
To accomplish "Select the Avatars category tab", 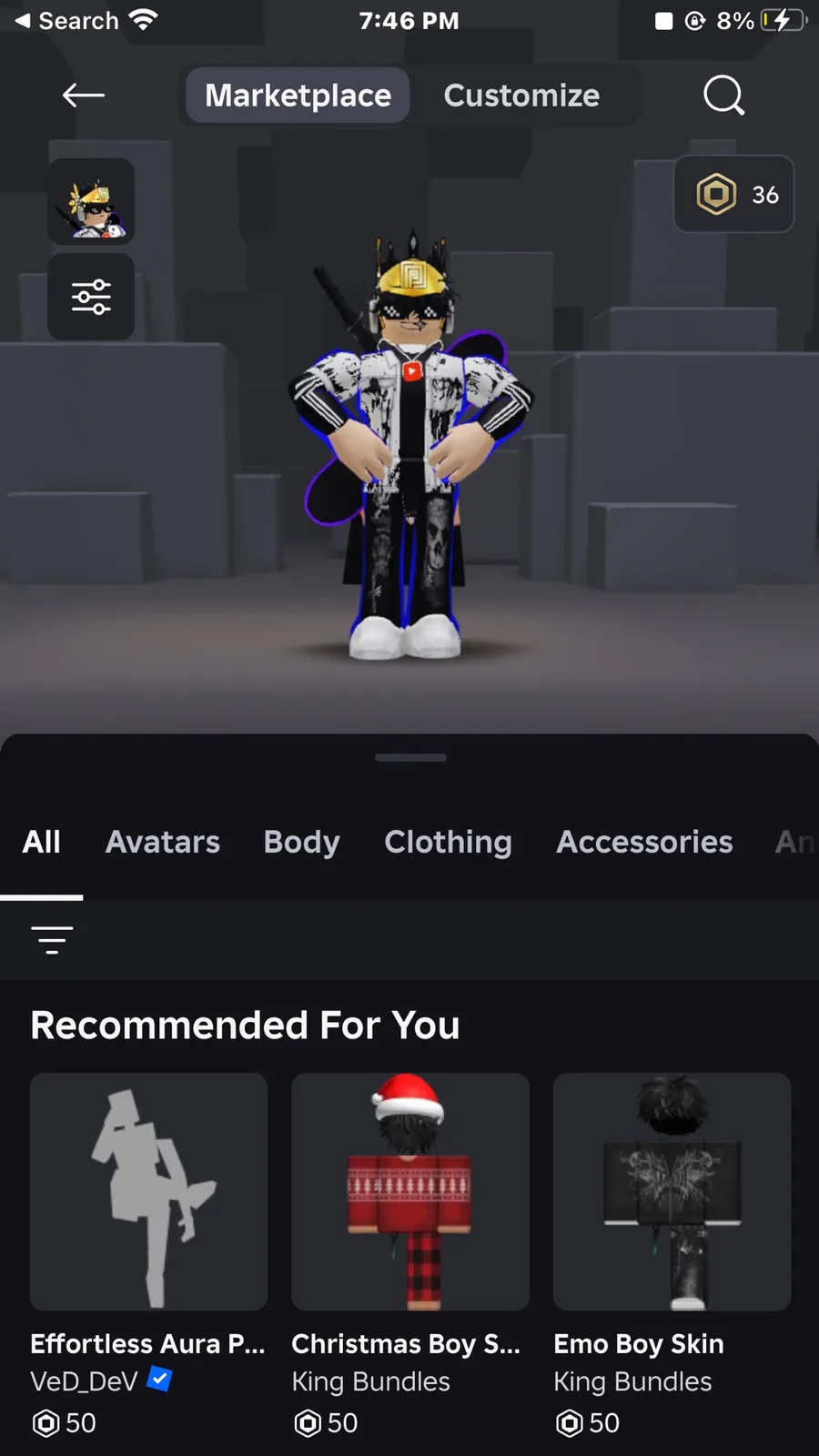I will [x=163, y=842].
